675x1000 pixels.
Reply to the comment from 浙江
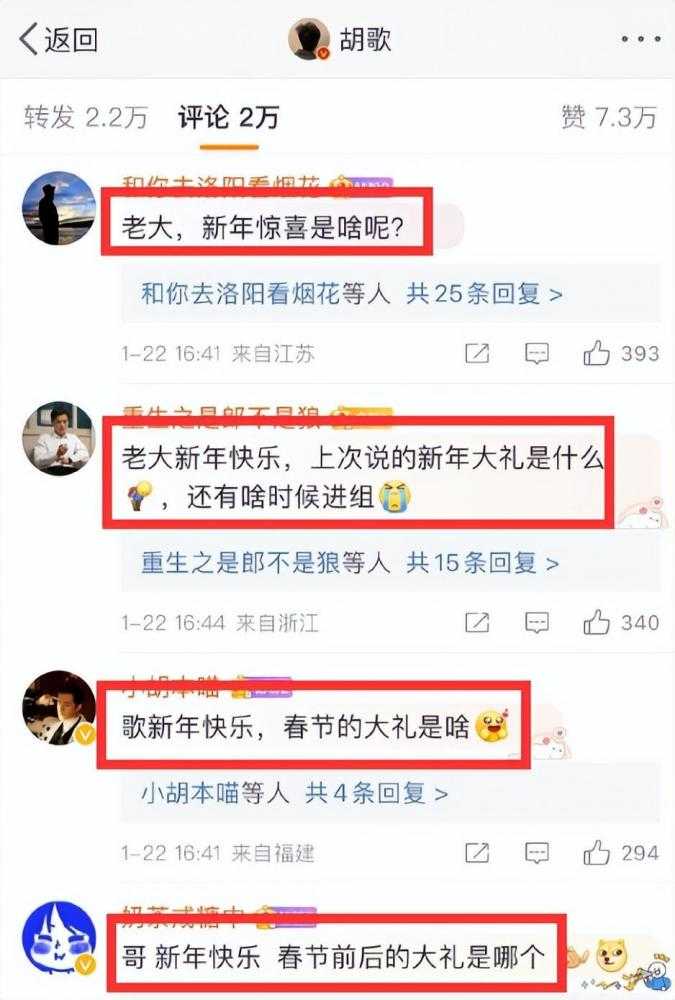[x=538, y=622]
